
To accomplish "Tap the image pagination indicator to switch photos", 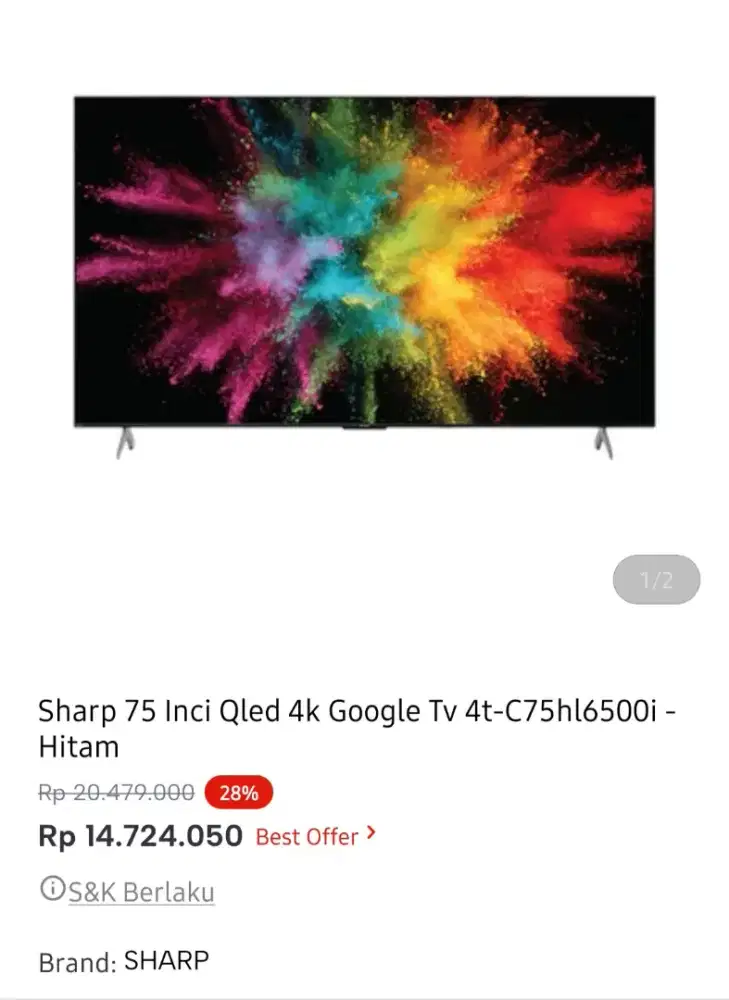I will (x=658, y=580).
